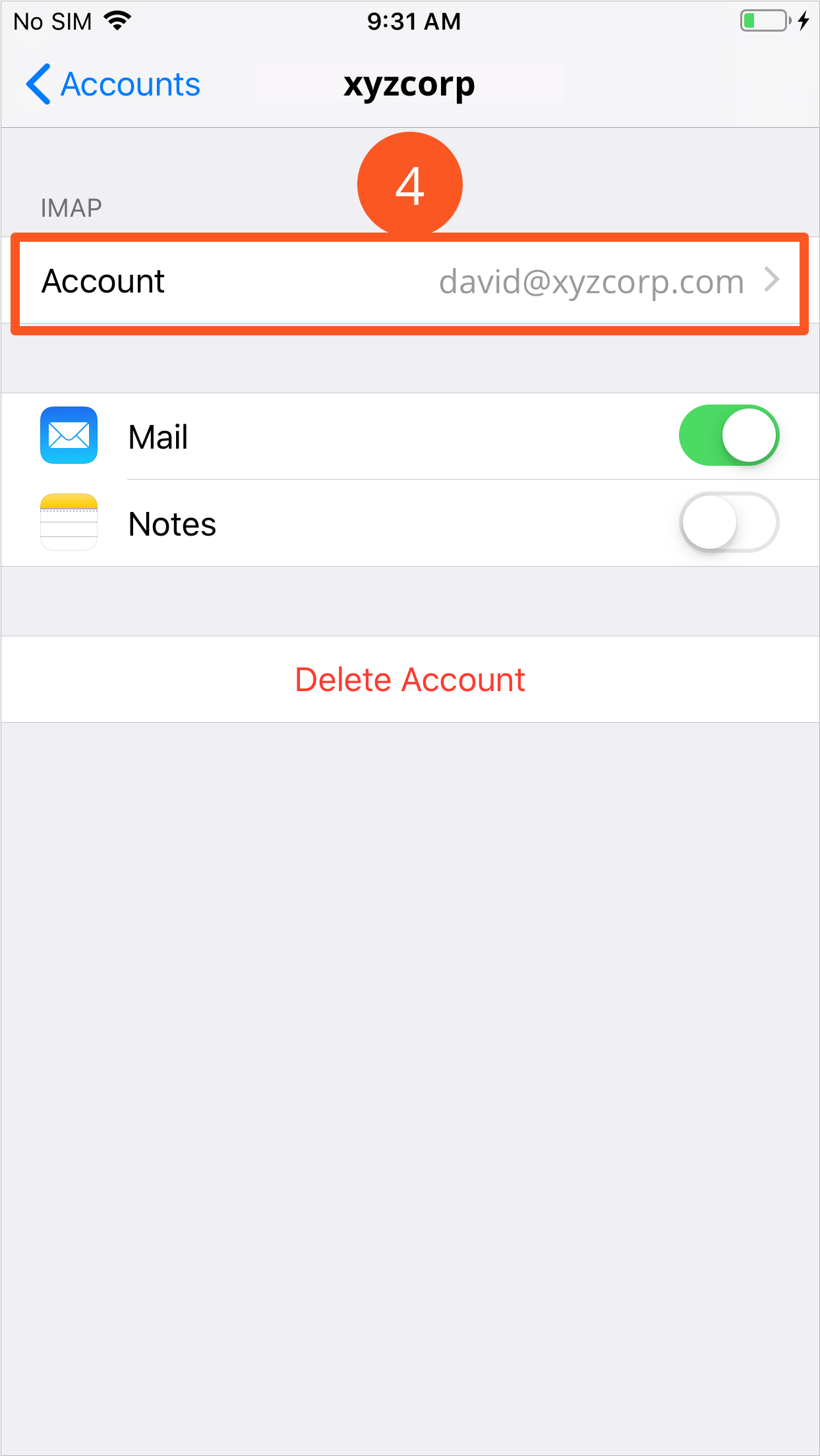Tap Delete Account
This screenshot has height=1456, width=820.
[x=410, y=679]
